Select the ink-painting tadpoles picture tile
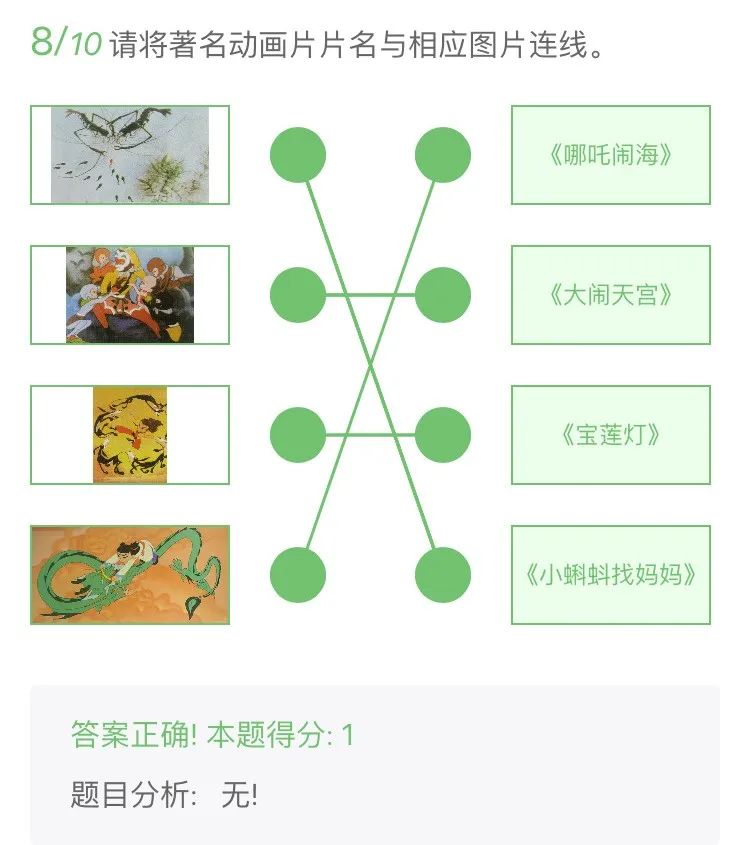Image resolution: width=750 pixels, height=845 pixels. [x=130, y=155]
